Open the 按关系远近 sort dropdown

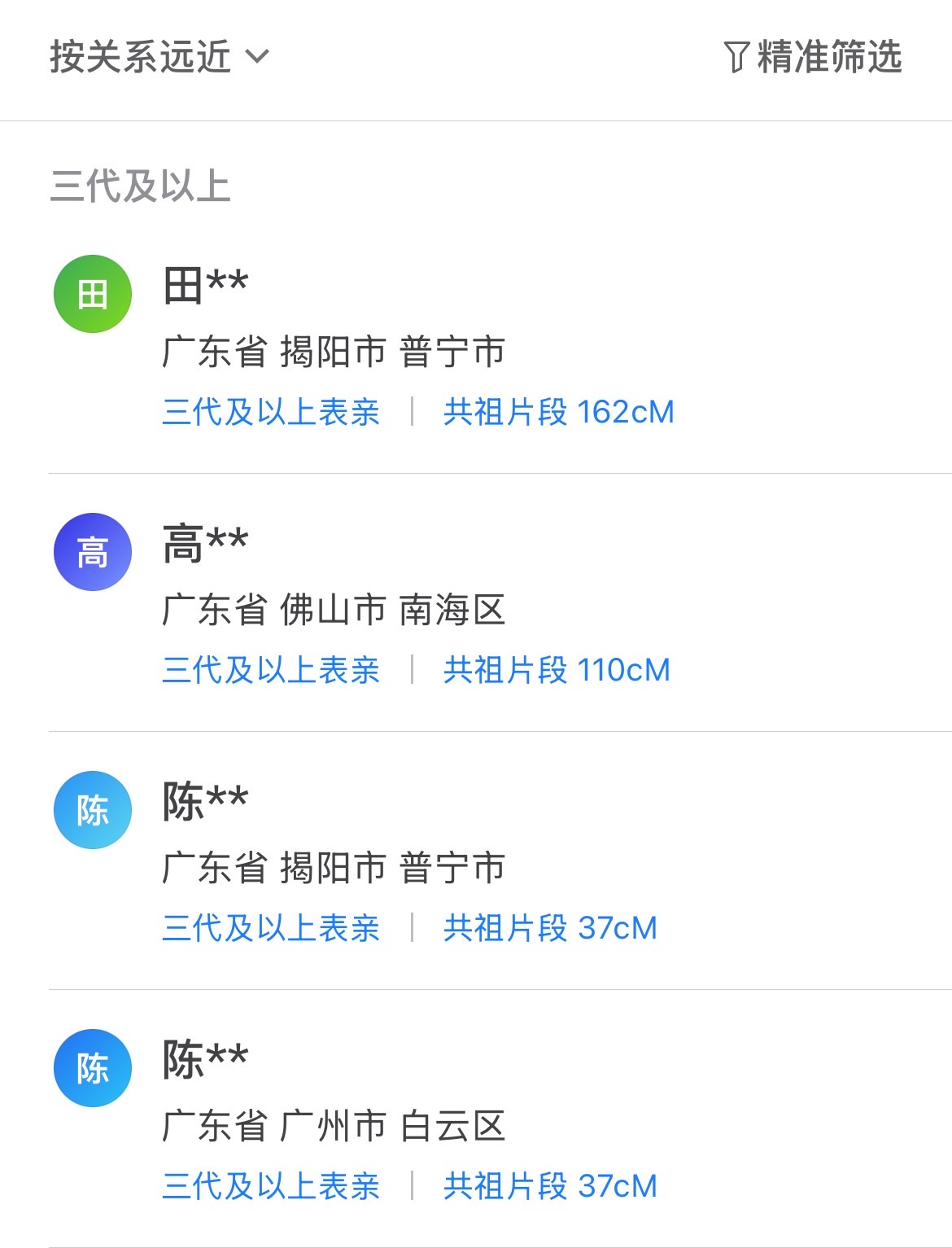point(159,57)
